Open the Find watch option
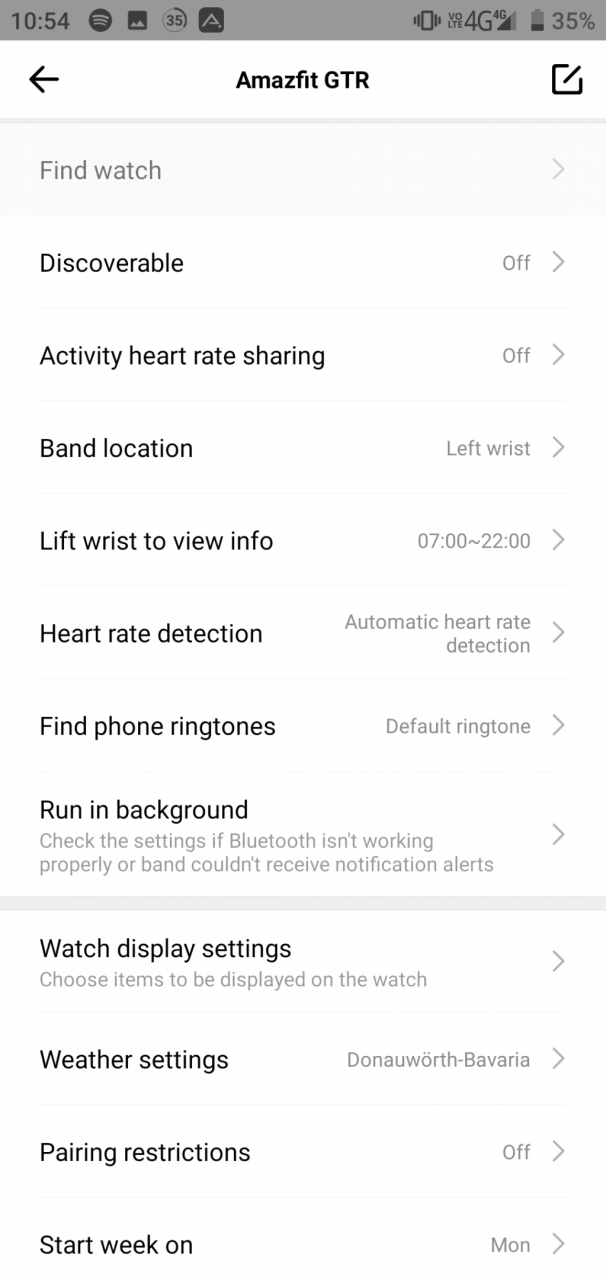Screen dimensions: 606x1280 303,170
